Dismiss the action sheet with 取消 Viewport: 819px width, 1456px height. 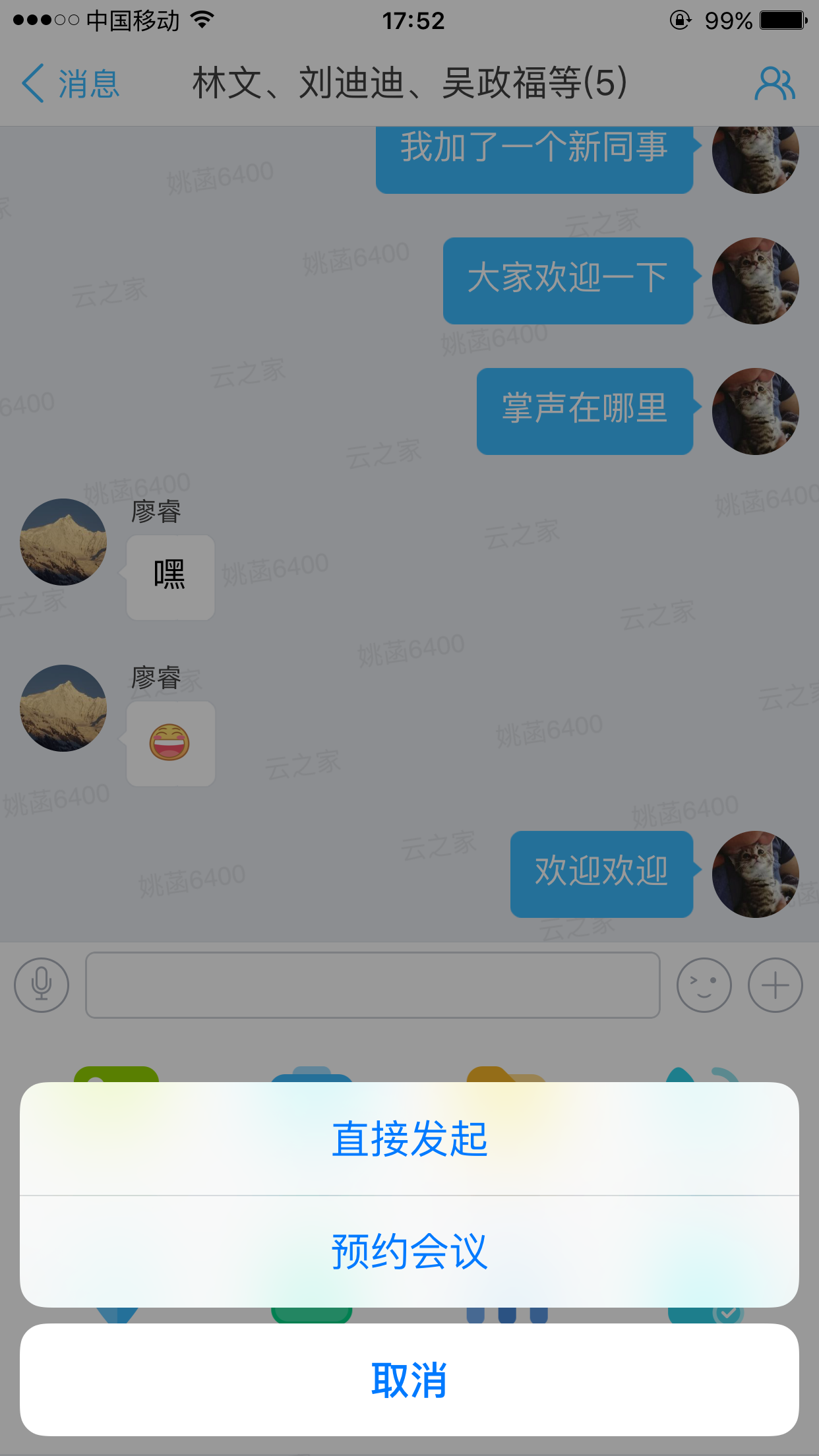tap(409, 1380)
